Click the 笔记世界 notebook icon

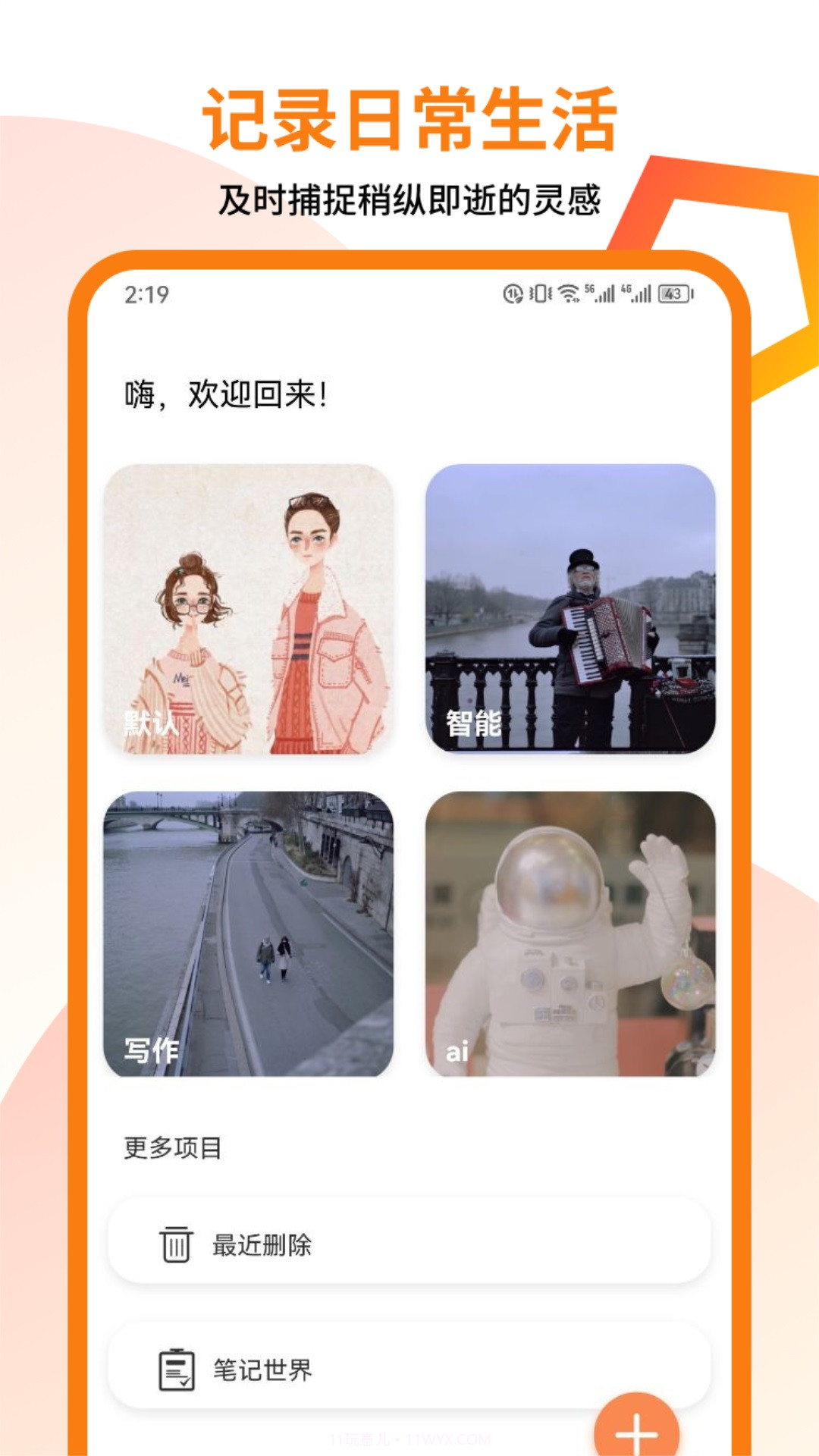pyautogui.click(x=176, y=1369)
